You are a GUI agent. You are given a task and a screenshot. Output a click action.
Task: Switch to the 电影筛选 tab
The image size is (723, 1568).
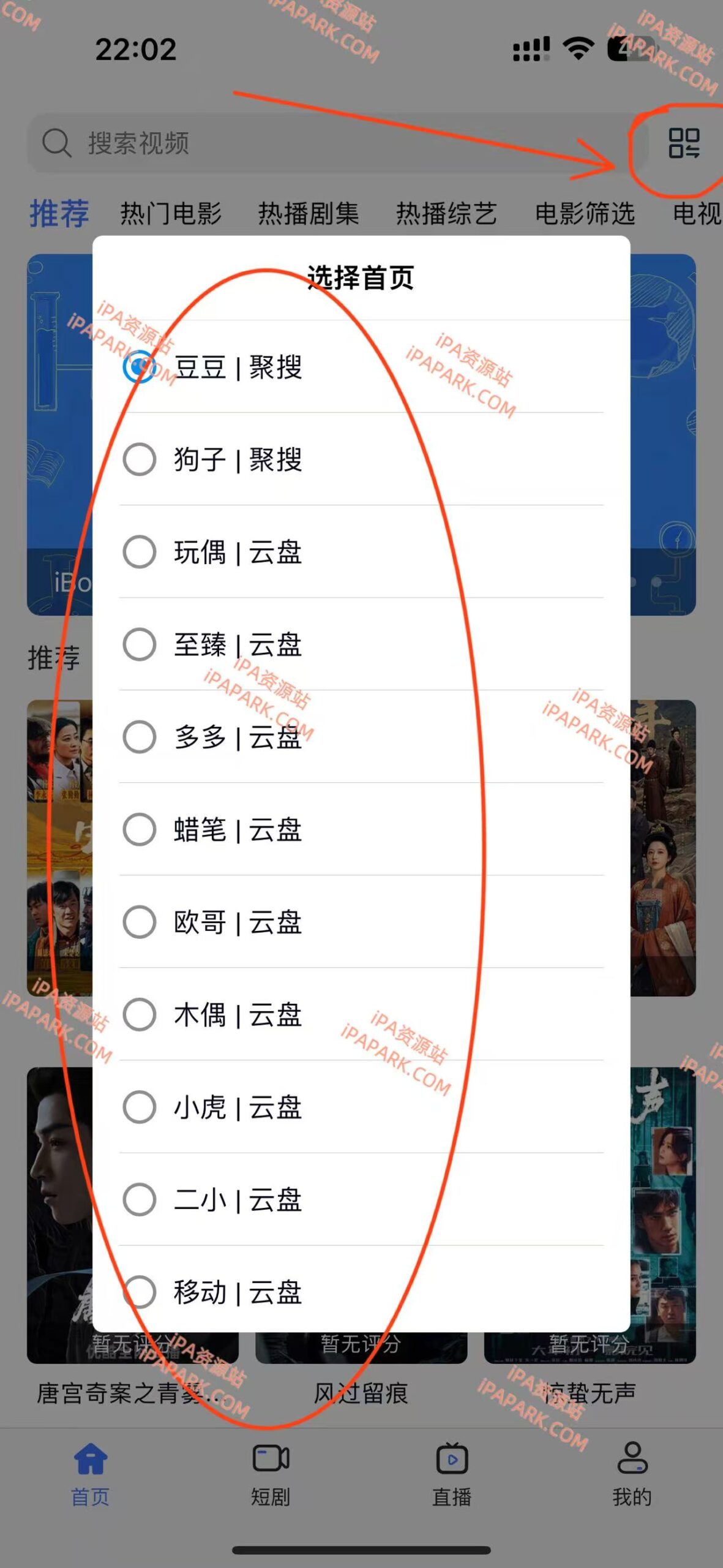click(585, 213)
